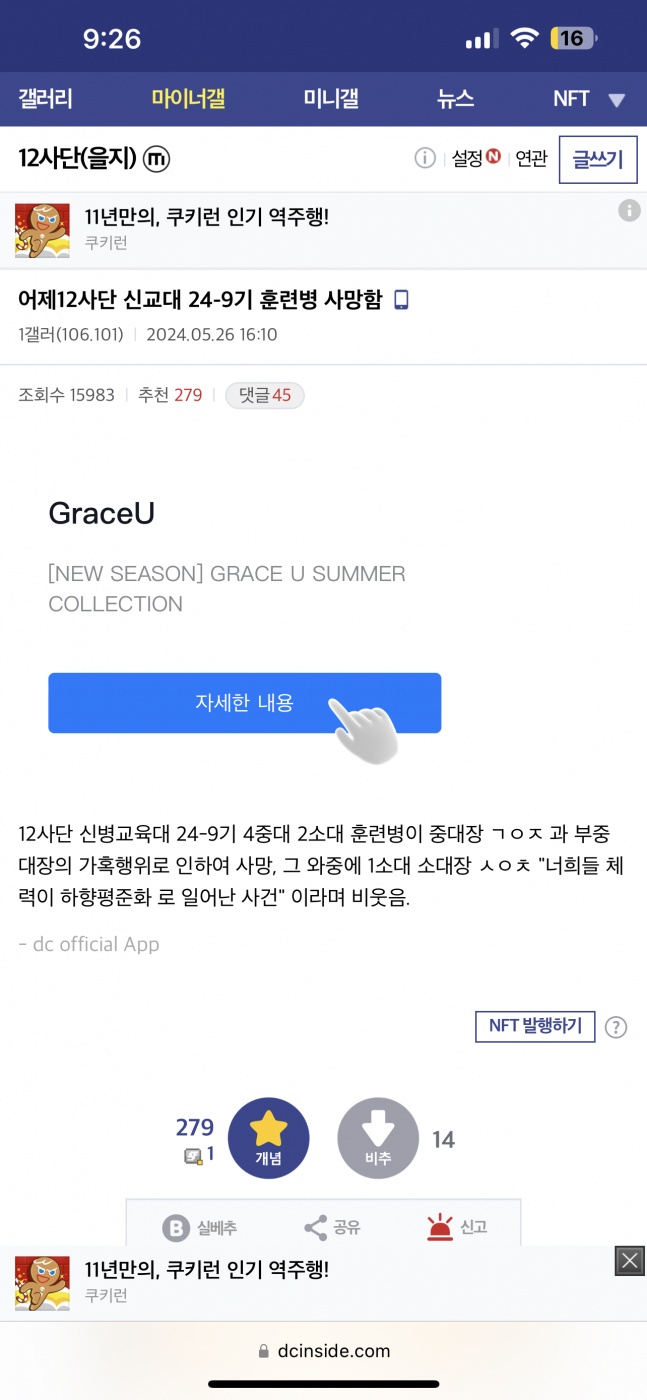Jump to the 댓글 45 comments chip
647x1400 pixels.
265,395
